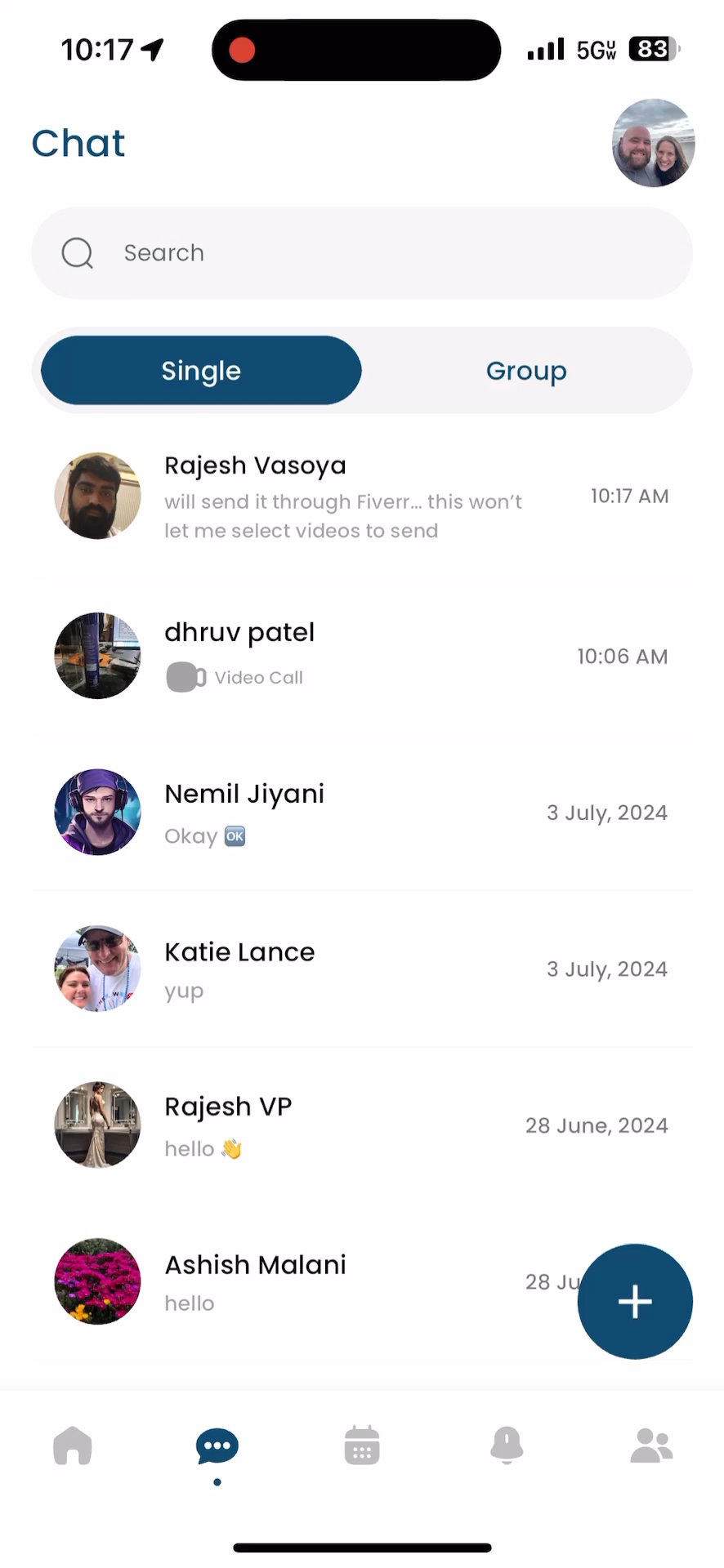Screen dimensions: 724x1568
Task: Switch to the Group tab
Action: 526,370
